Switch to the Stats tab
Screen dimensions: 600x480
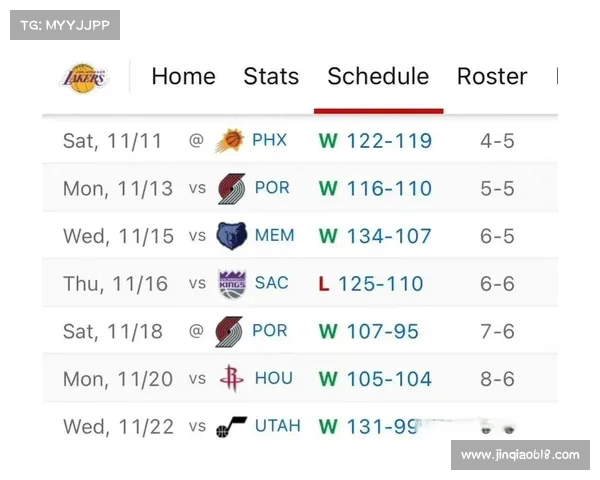[271, 76]
